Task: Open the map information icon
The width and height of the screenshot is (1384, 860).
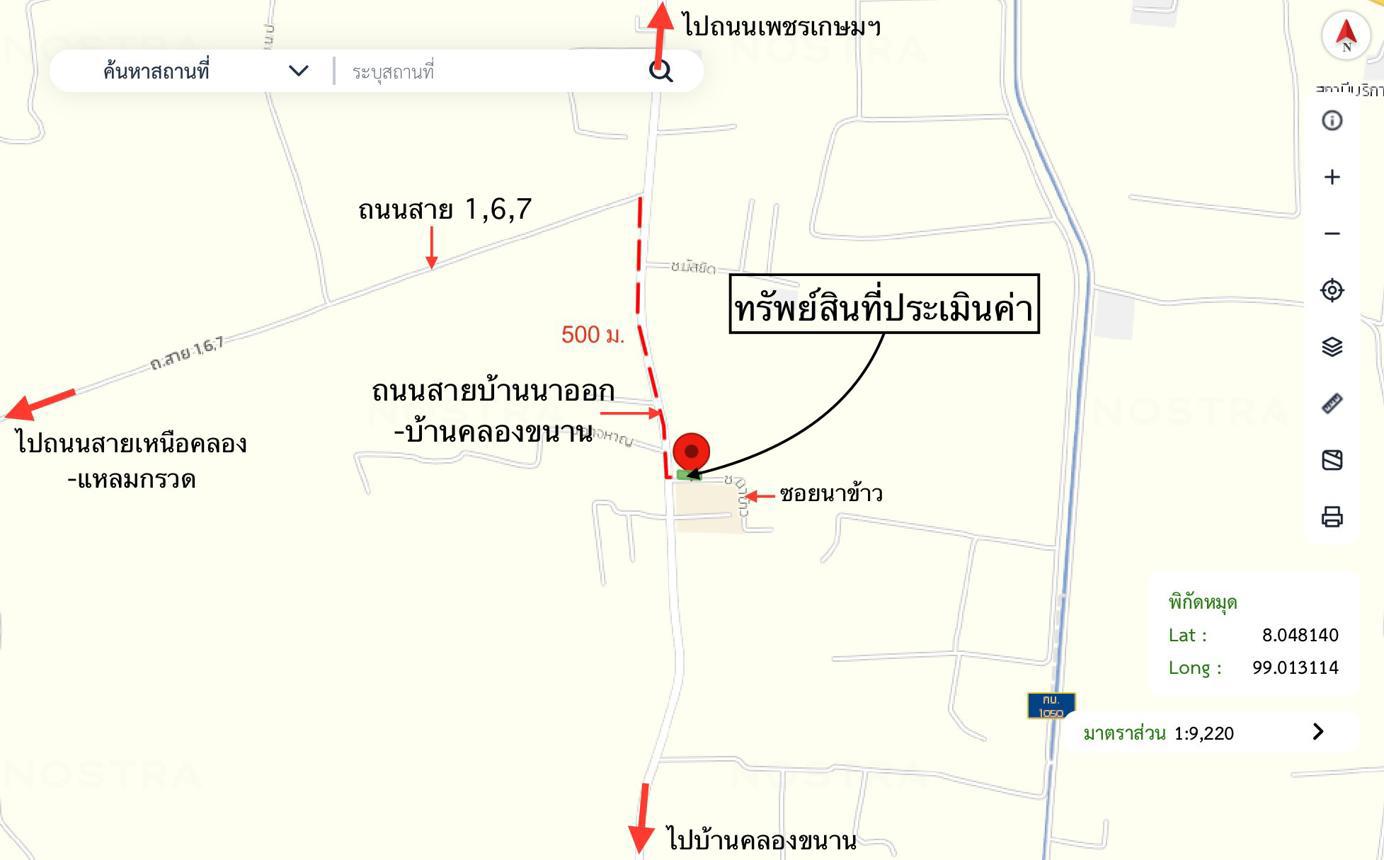Action: [x=1331, y=121]
